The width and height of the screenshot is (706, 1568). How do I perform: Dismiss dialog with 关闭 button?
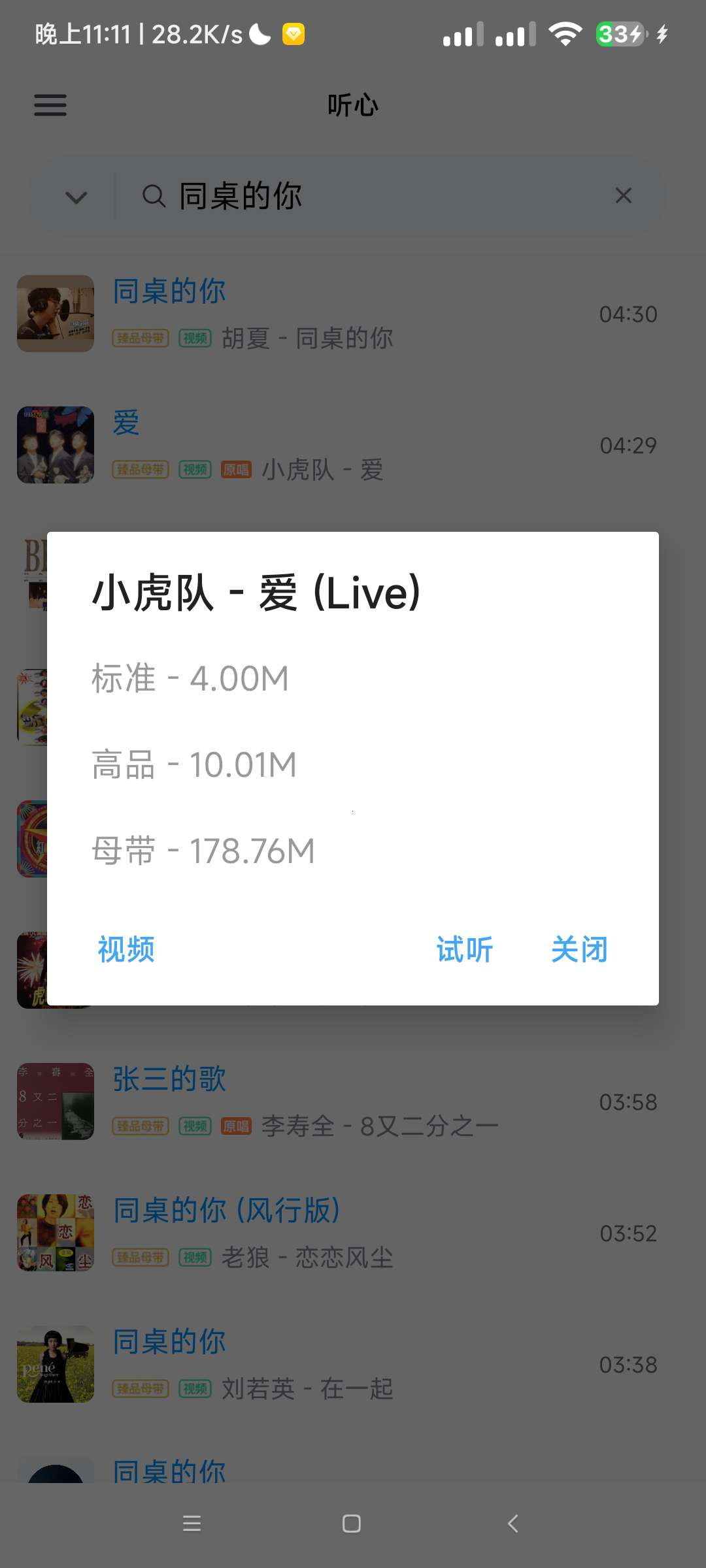(579, 949)
